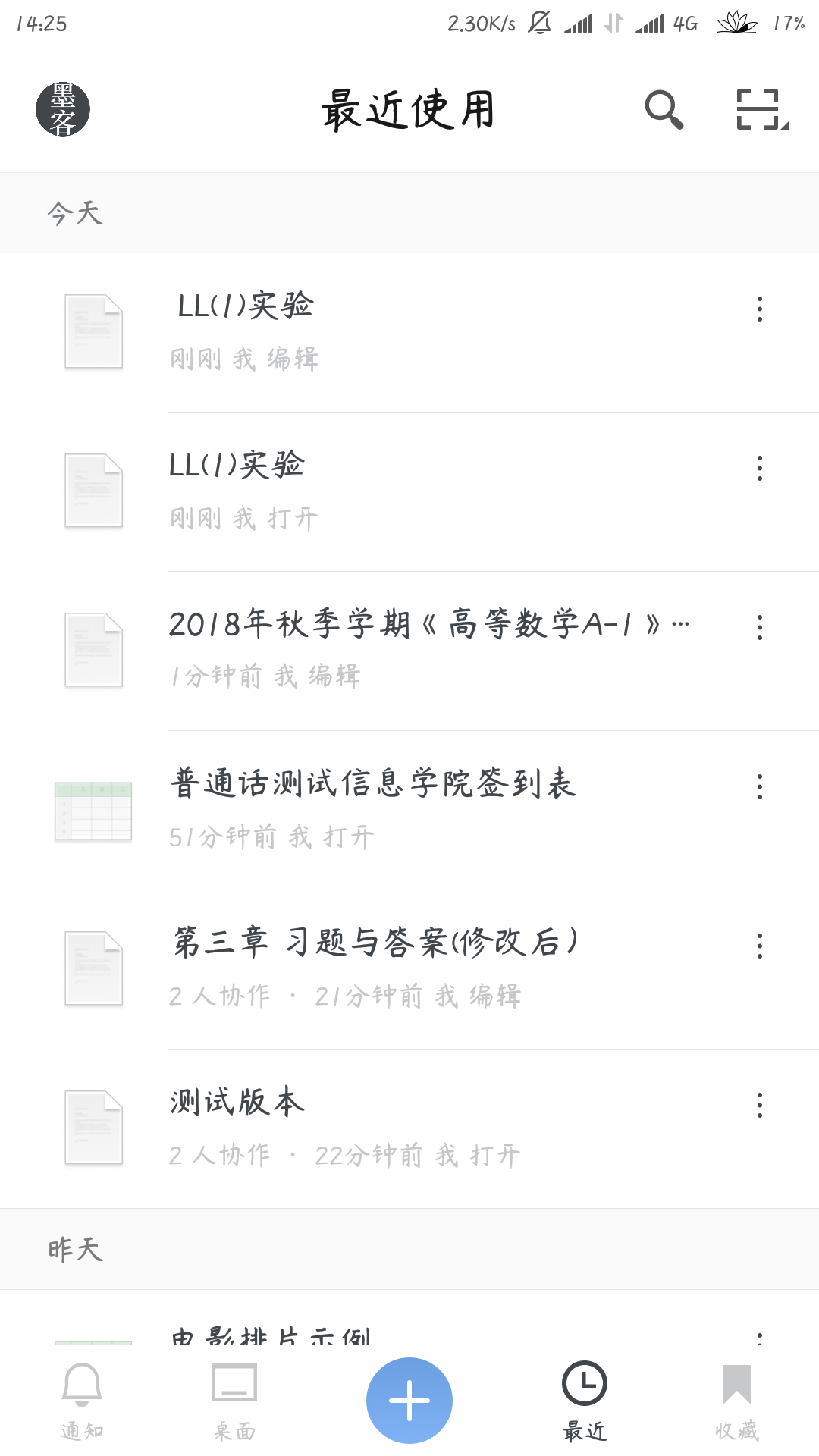Create a new document with plus button
This screenshot has height=1456, width=819.
[409, 1401]
